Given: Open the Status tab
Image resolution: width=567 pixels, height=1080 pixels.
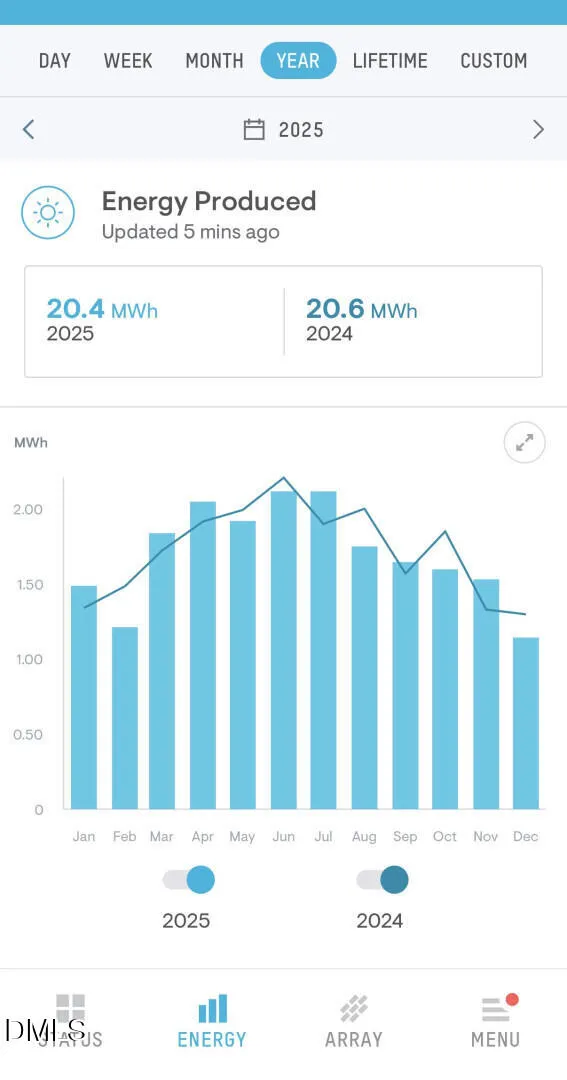Looking at the screenshot, I should pyautogui.click(x=70, y=1021).
